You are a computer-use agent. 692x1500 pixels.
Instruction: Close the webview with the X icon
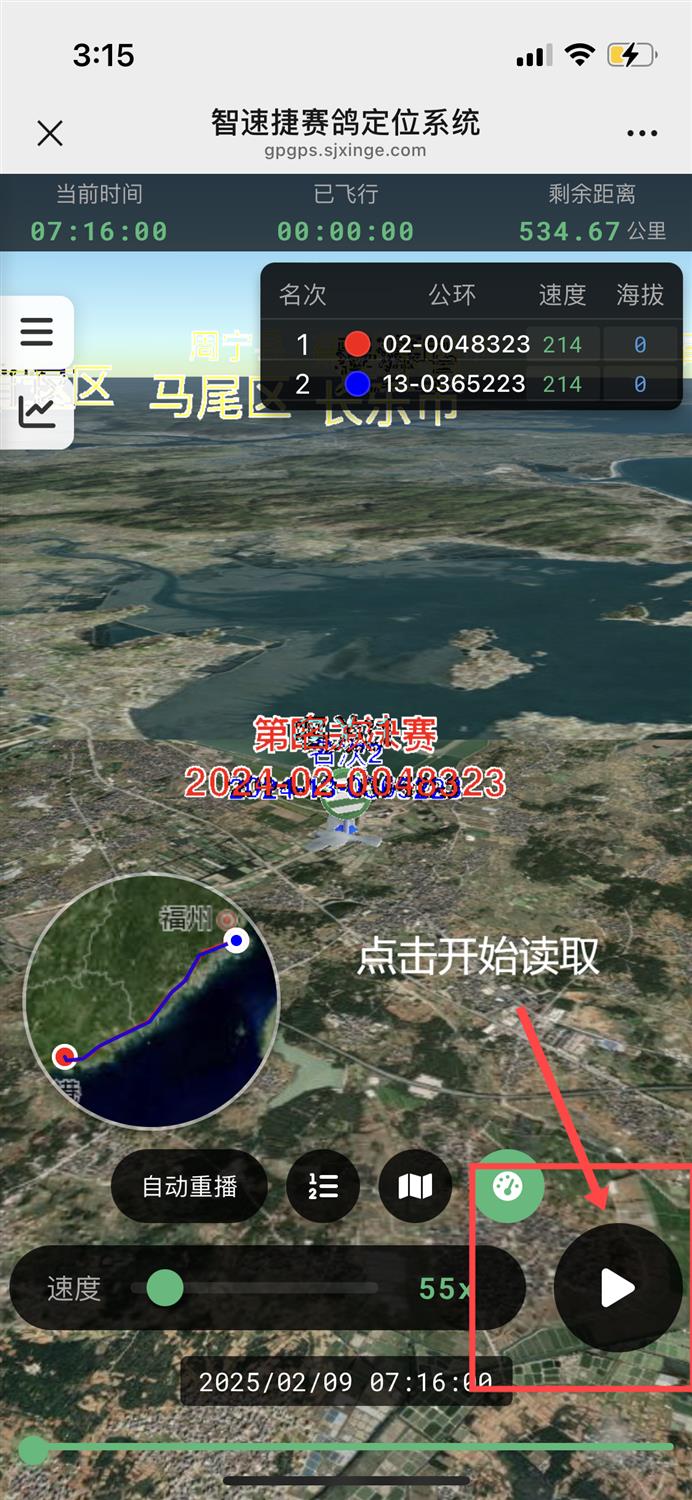click(x=50, y=133)
